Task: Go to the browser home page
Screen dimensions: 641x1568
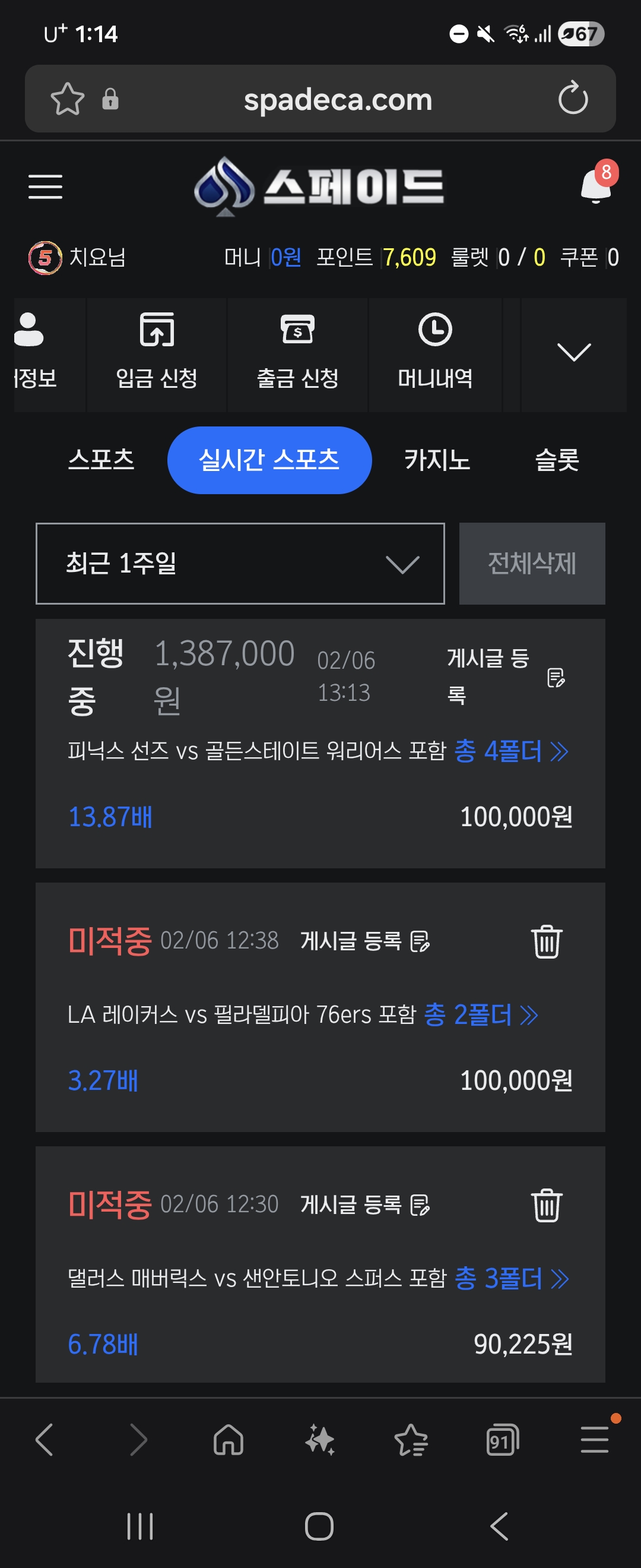Action: point(229,1440)
